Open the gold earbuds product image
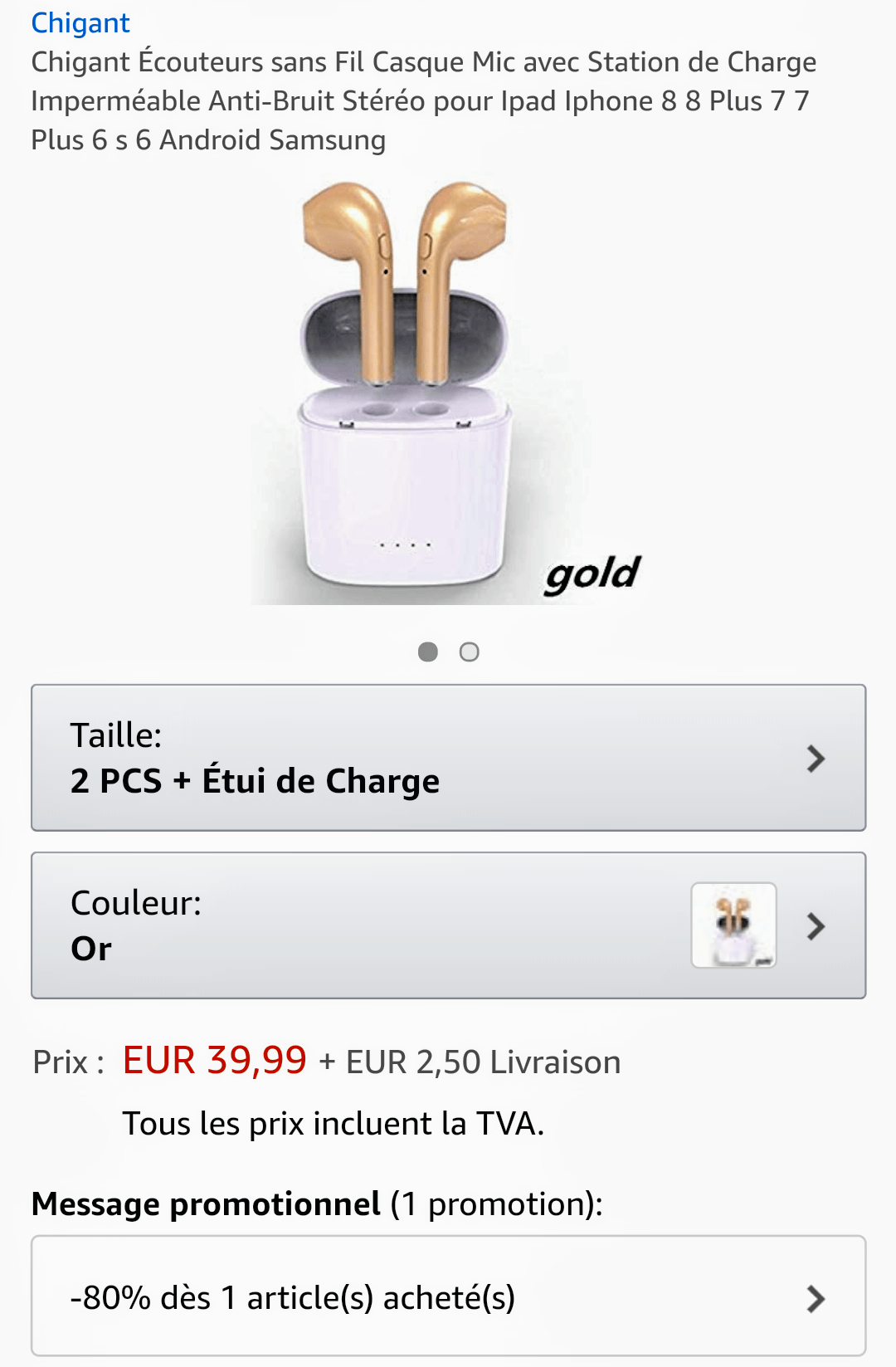Image resolution: width=896 pixels, height=1367 pixels. [x=447, y=392]
